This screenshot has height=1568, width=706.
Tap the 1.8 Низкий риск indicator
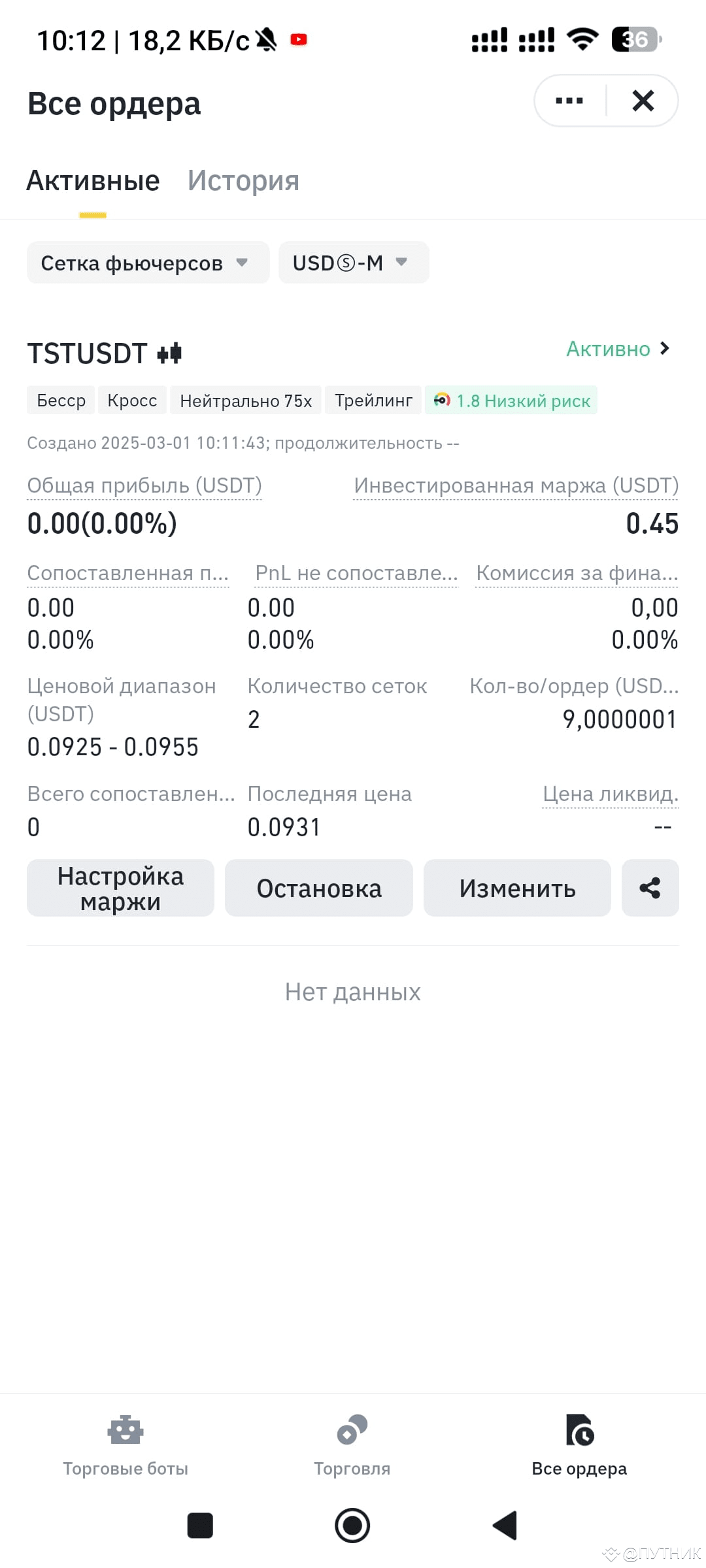tap(511, 400)
